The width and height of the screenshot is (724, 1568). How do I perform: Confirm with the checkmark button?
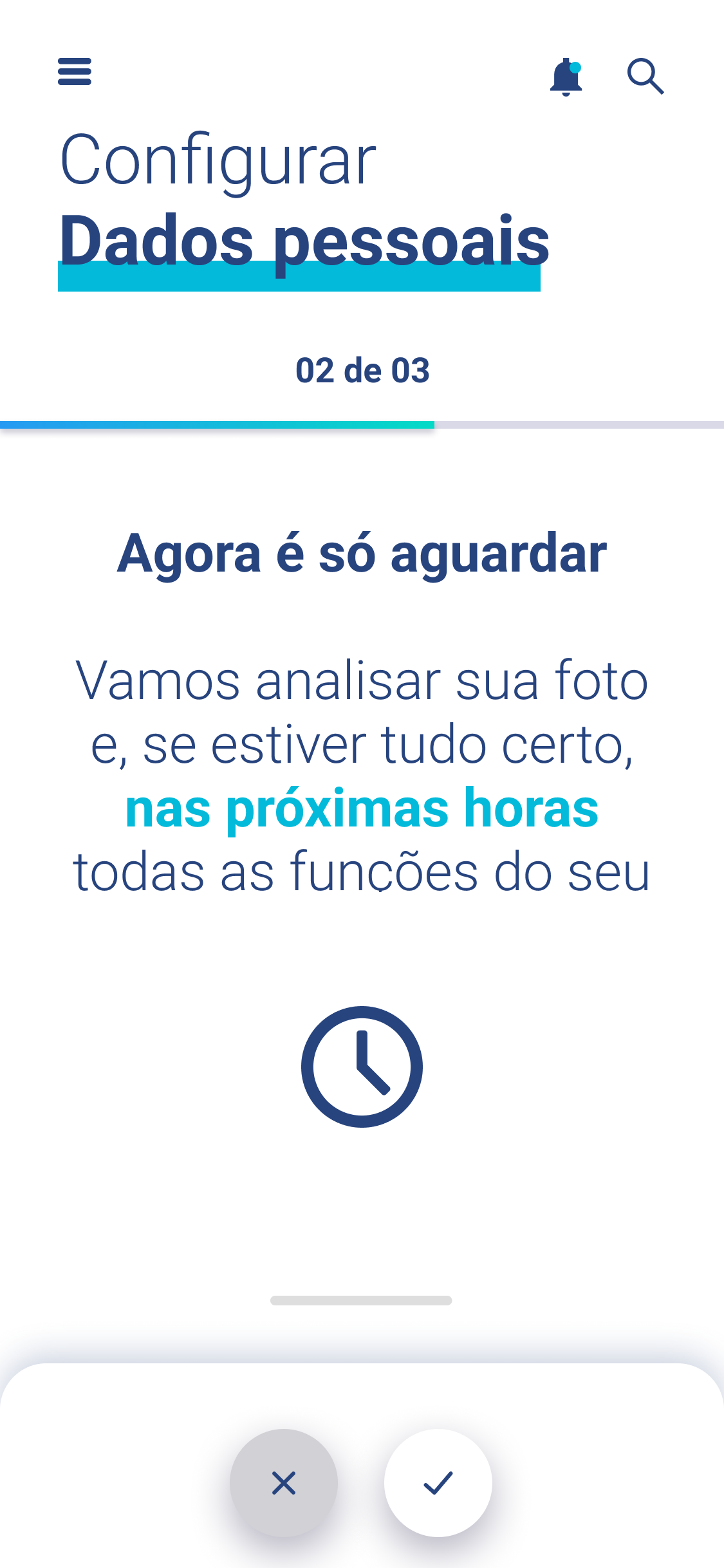click(x=438, y=1482)
